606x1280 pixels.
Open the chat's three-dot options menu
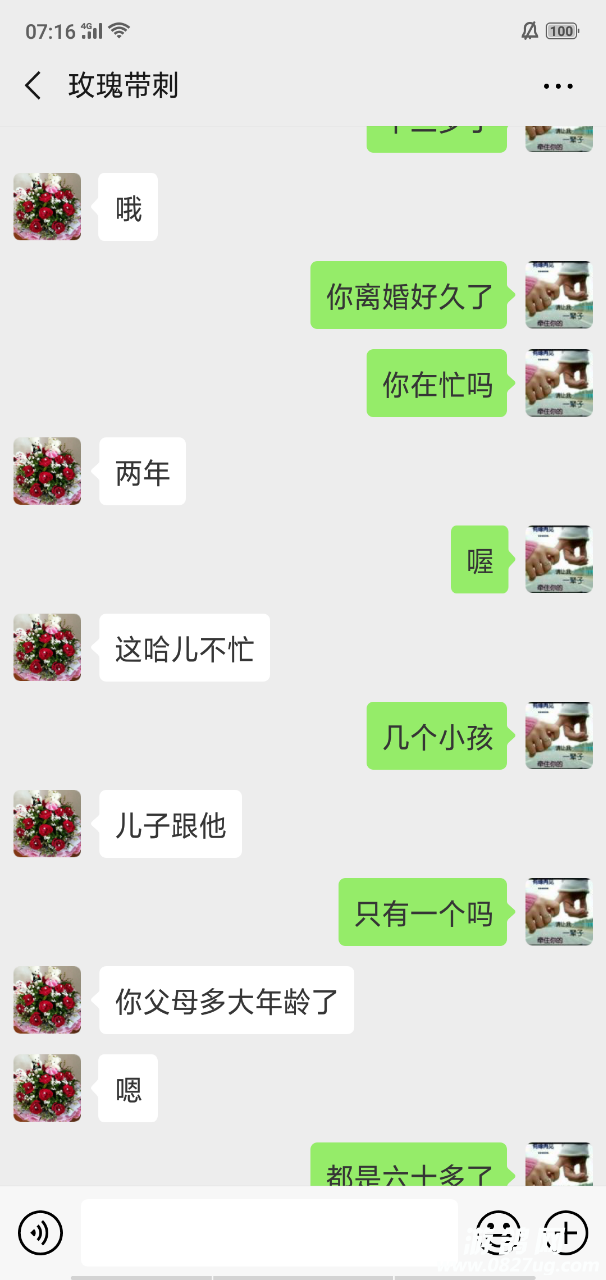pos(558,86)
